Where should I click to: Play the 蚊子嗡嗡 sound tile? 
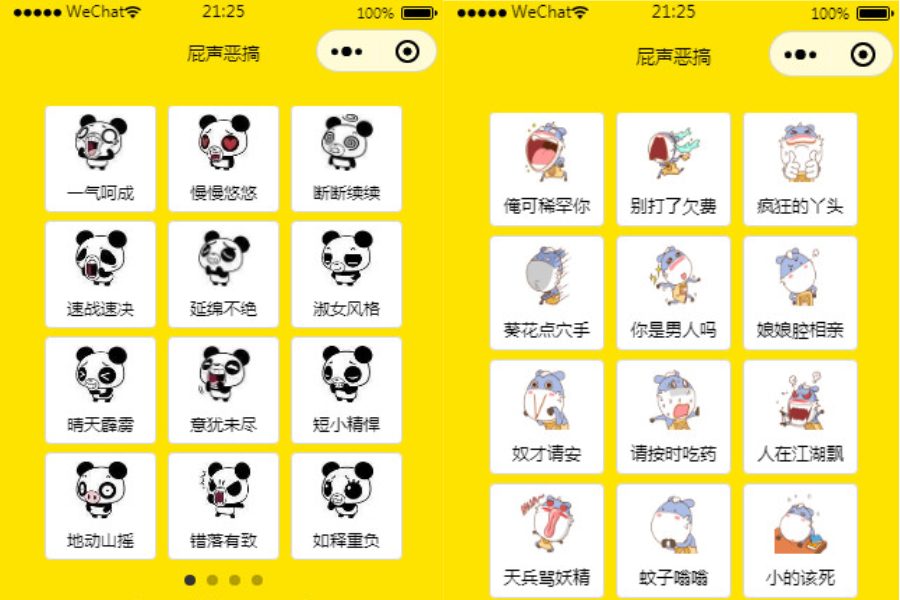[673, 540]
